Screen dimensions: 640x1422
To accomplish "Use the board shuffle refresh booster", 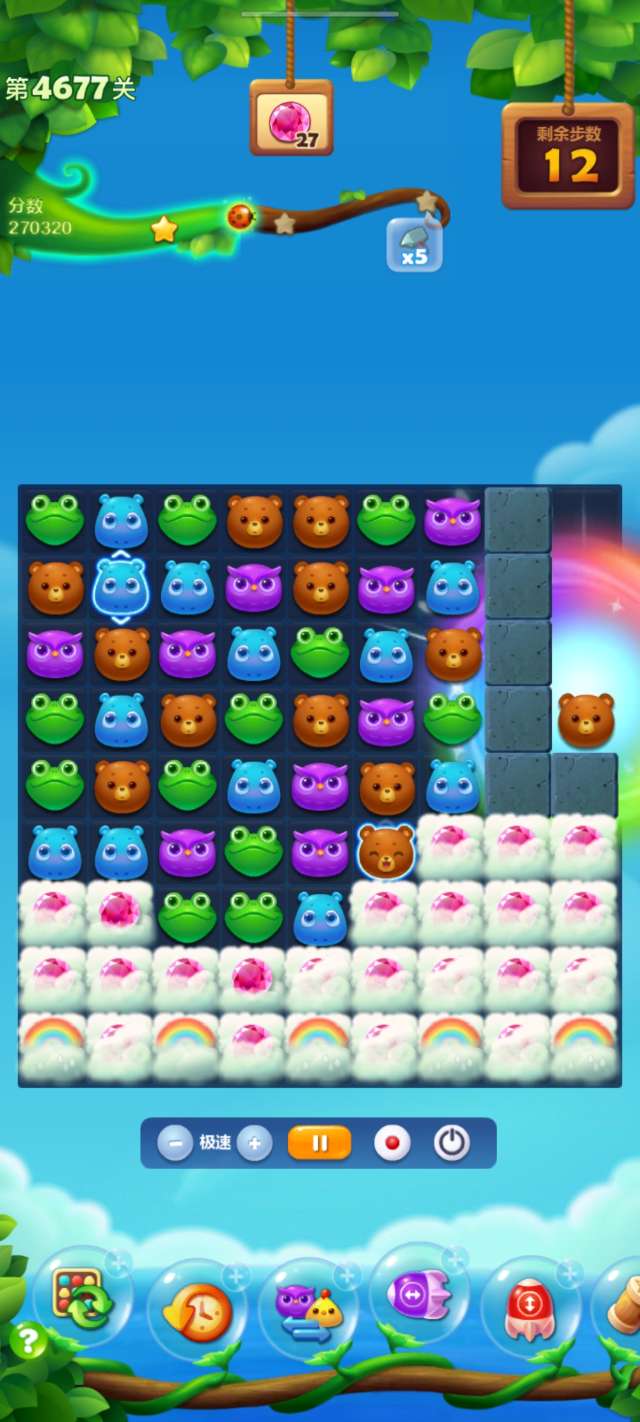I will (80, 1297).
